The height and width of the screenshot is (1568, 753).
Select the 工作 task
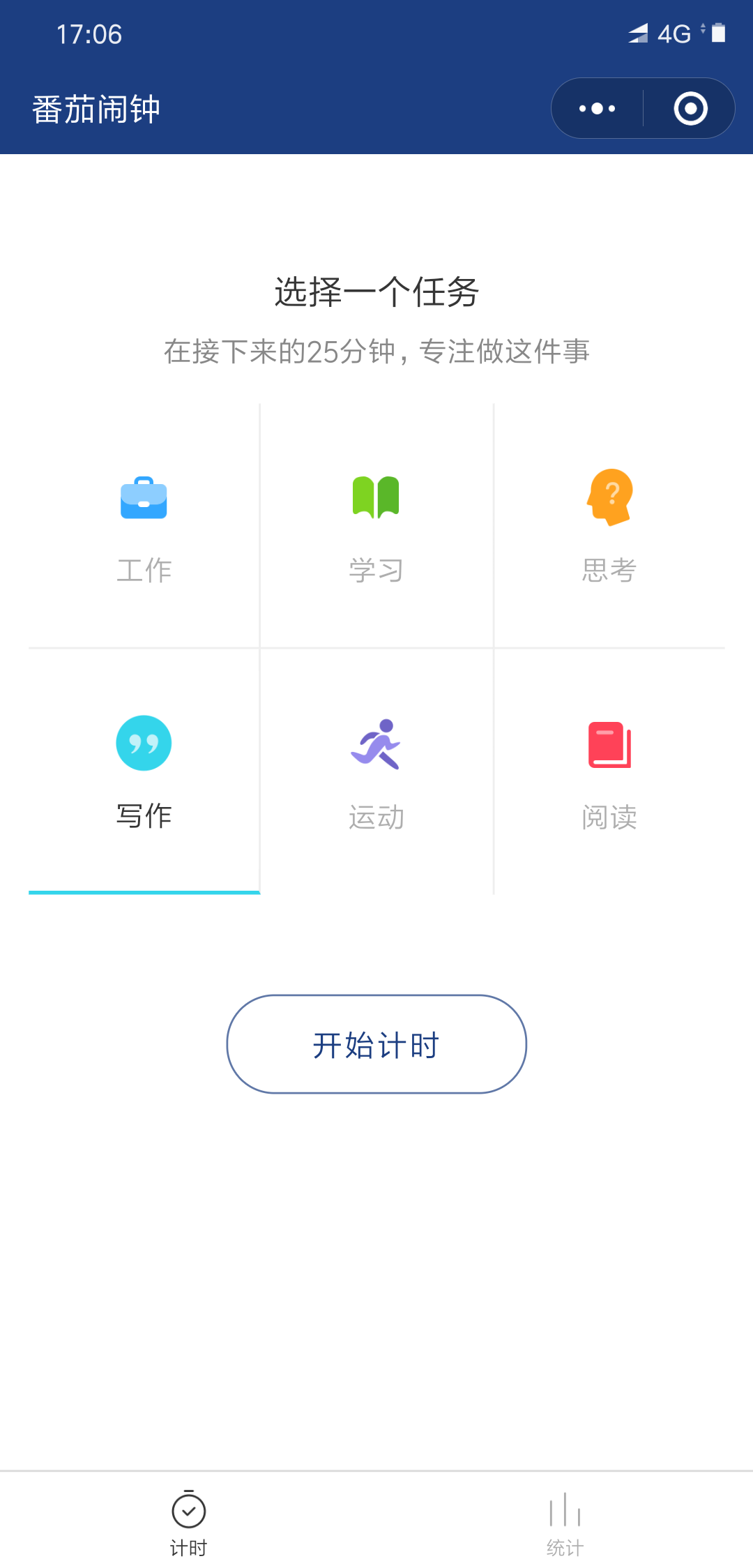pyautogui.click(x=144, y=527)
